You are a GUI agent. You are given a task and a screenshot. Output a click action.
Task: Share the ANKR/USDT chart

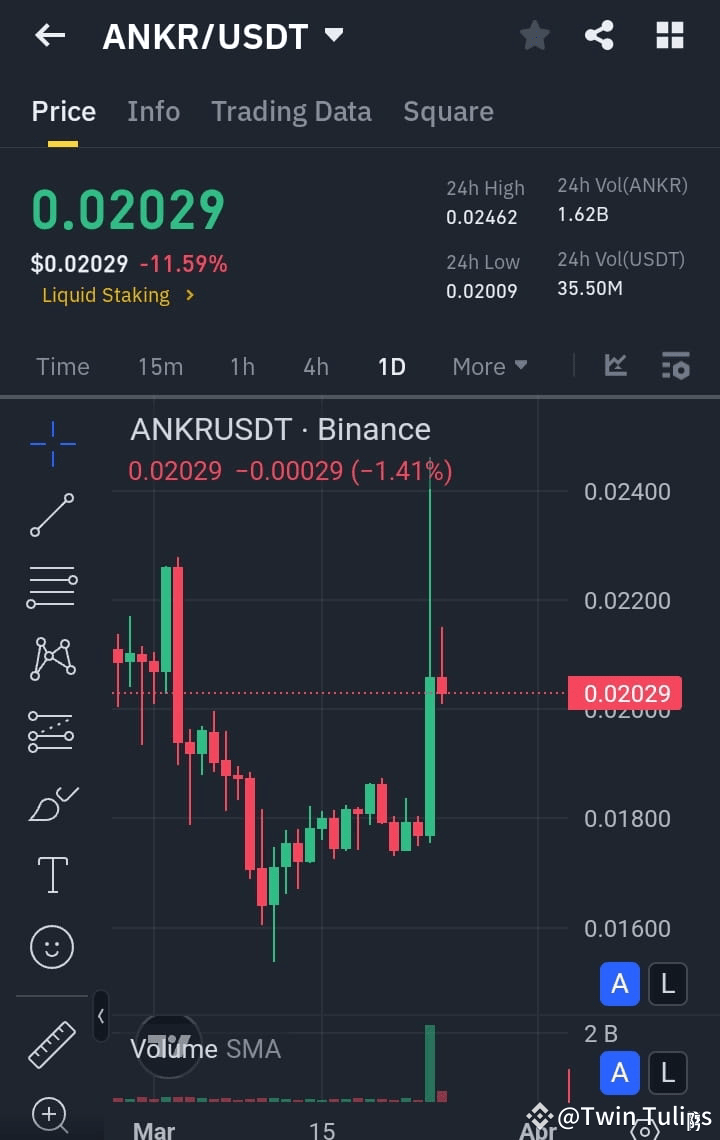599,35
